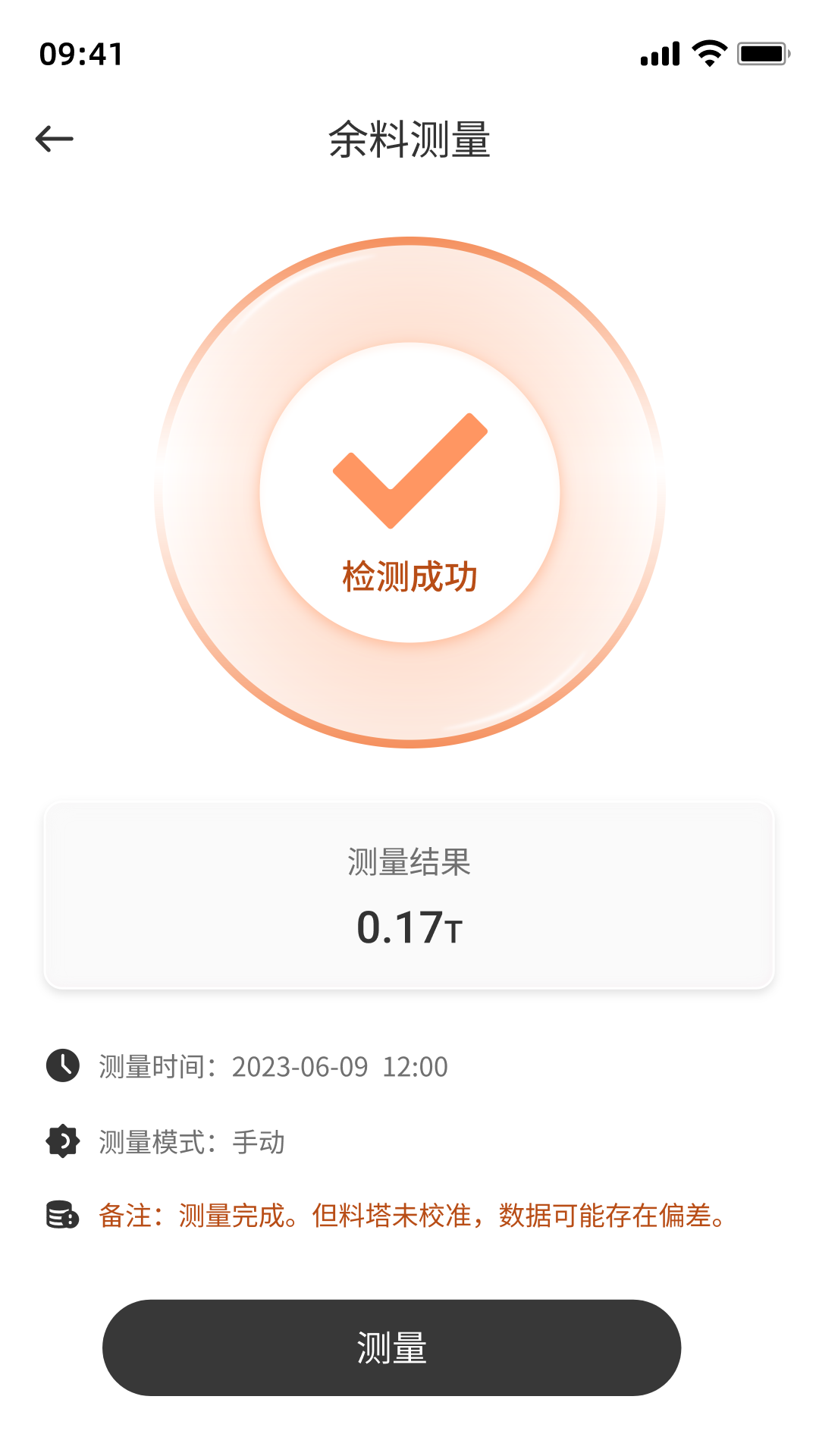Click the back arrow icon
The height and width of the screenshot is (1456, 819).
point(55,138)
